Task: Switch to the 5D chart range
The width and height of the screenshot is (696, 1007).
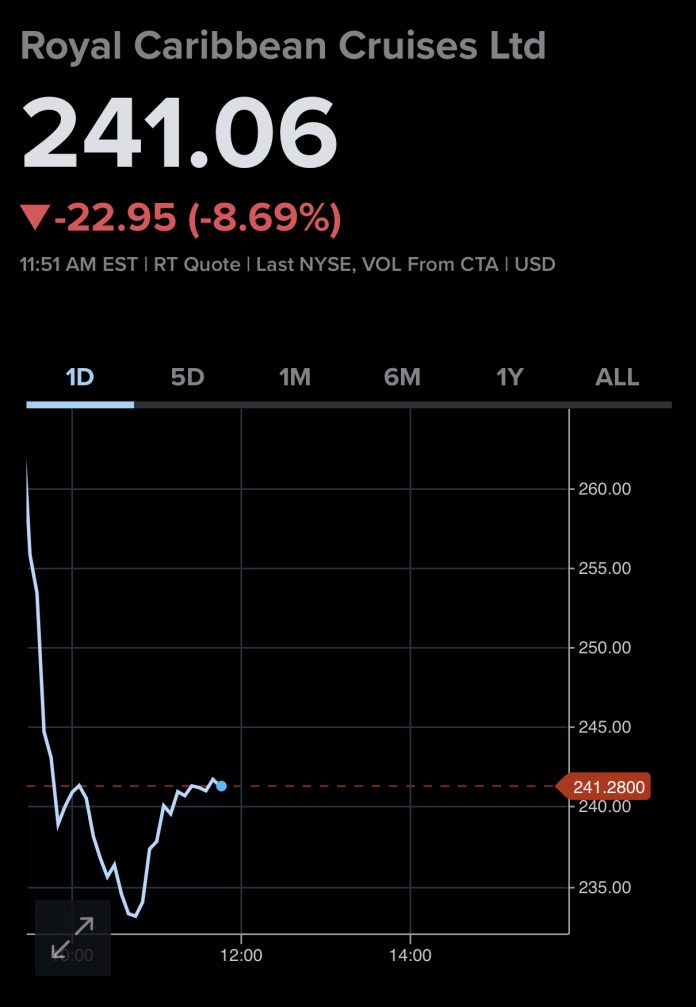Action: tap(187, 378)
